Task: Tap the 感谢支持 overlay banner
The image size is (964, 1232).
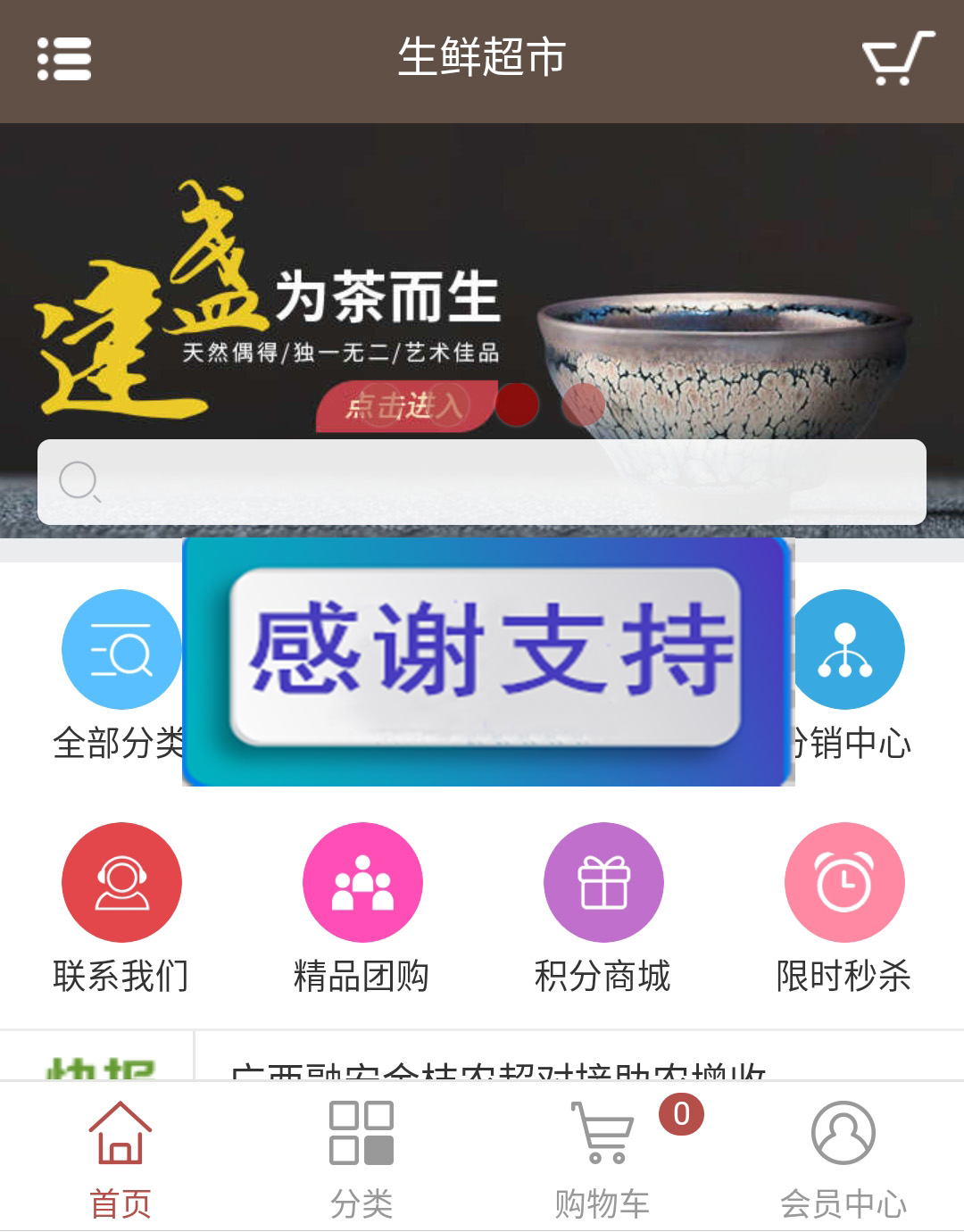Action: point(487,661)
